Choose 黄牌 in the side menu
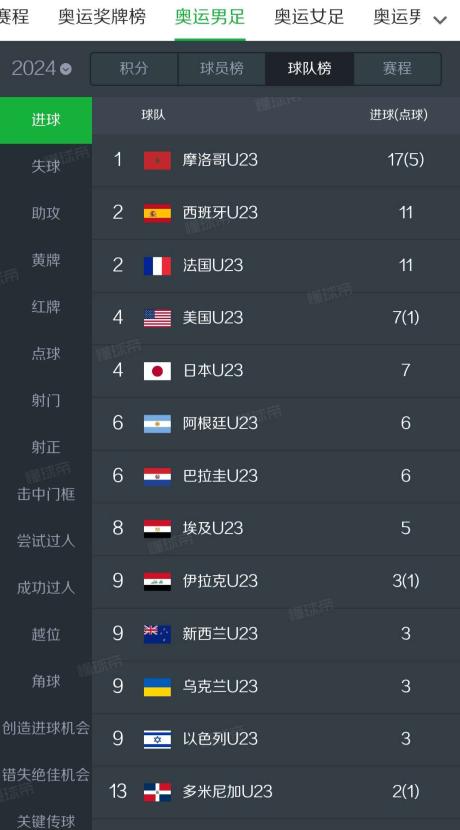This screenshot has width=460, height=830. [x=46, y=260]
